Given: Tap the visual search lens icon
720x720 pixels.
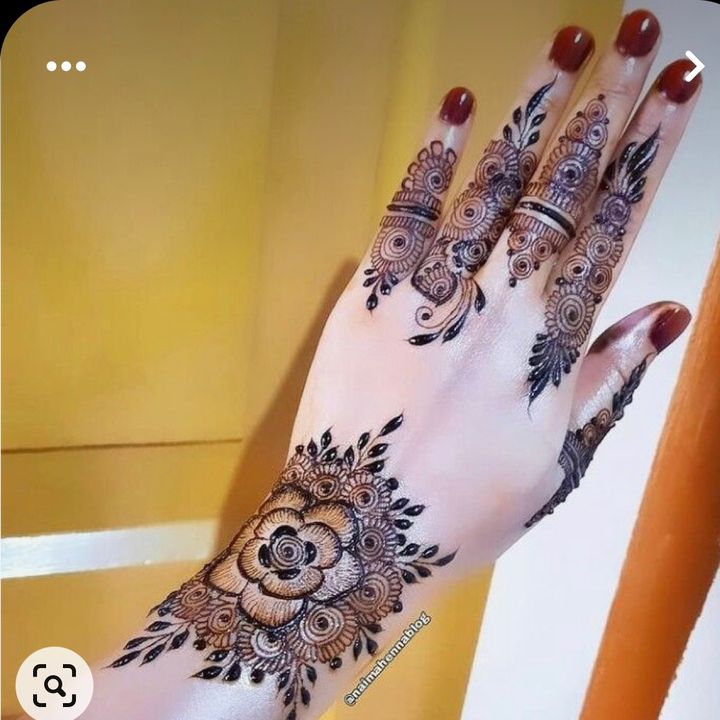Looking at the screenshot, I should pos(54,685).
